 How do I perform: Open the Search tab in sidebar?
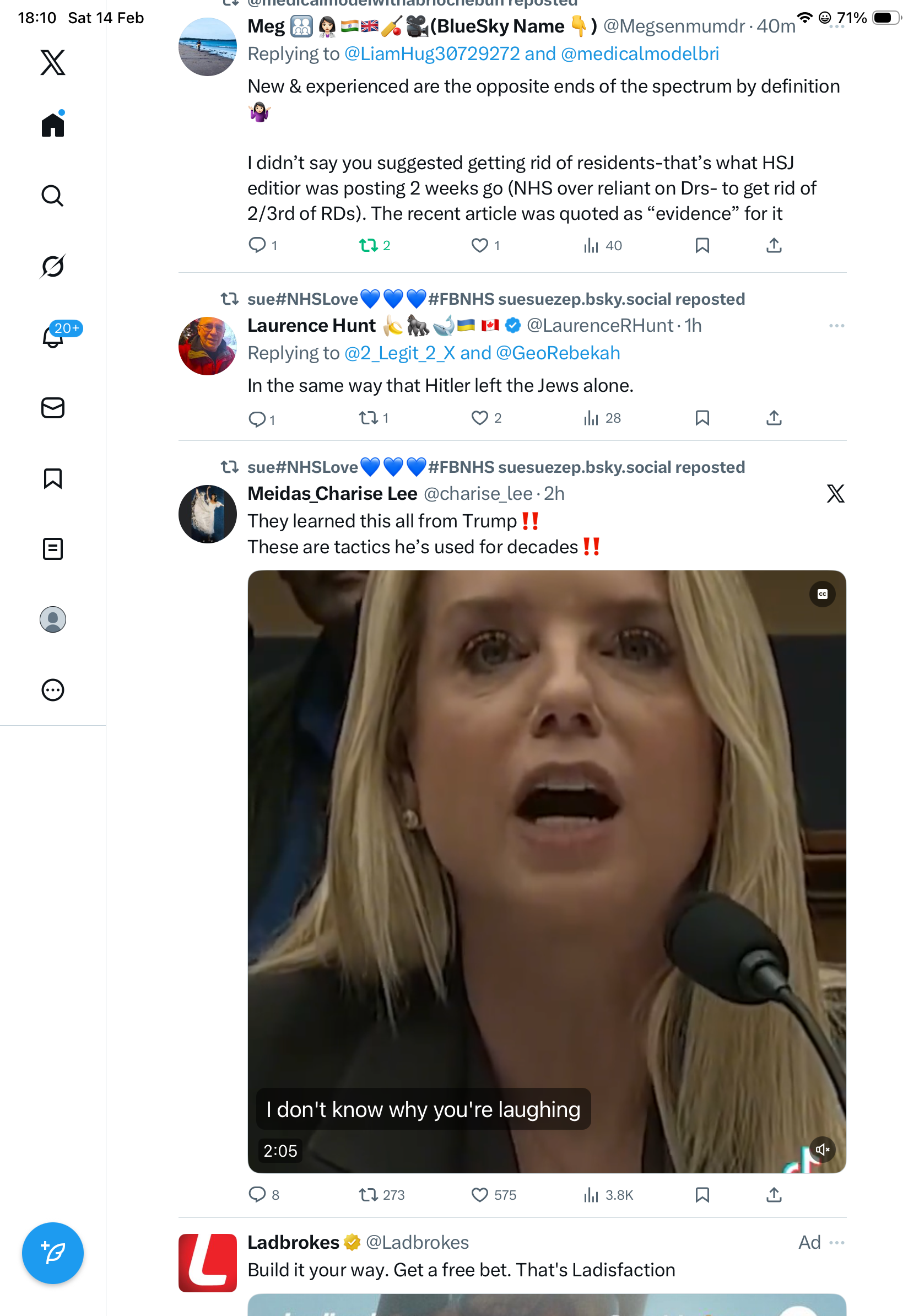click(x=53, y=196)
